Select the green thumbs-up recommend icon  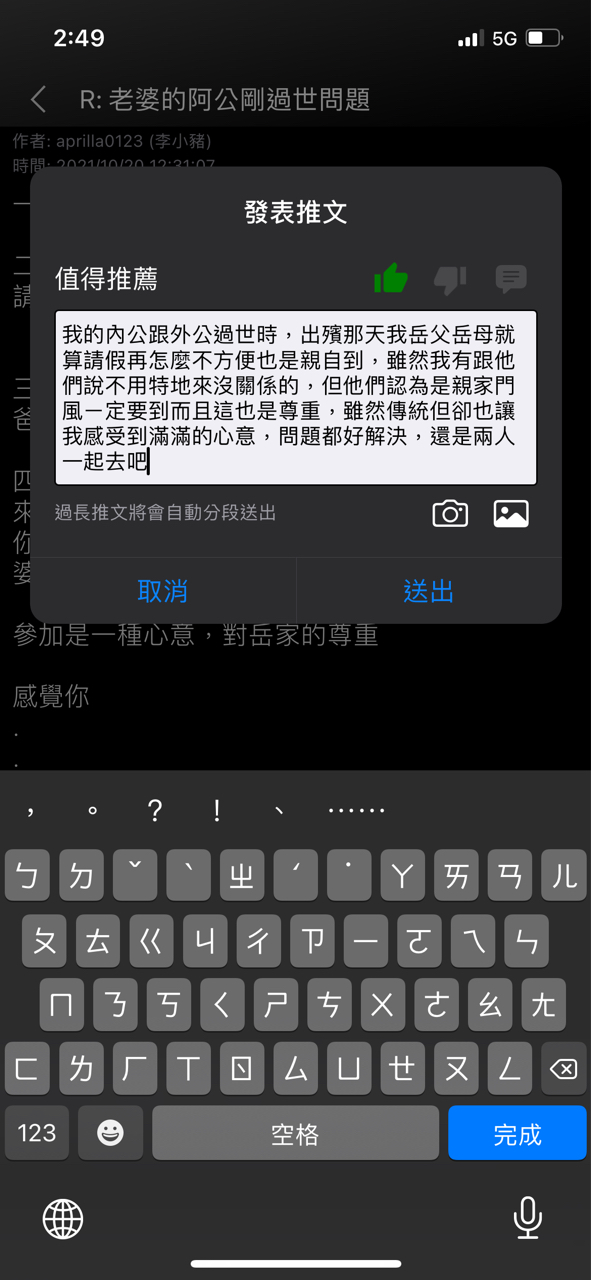tap(391, 278)
